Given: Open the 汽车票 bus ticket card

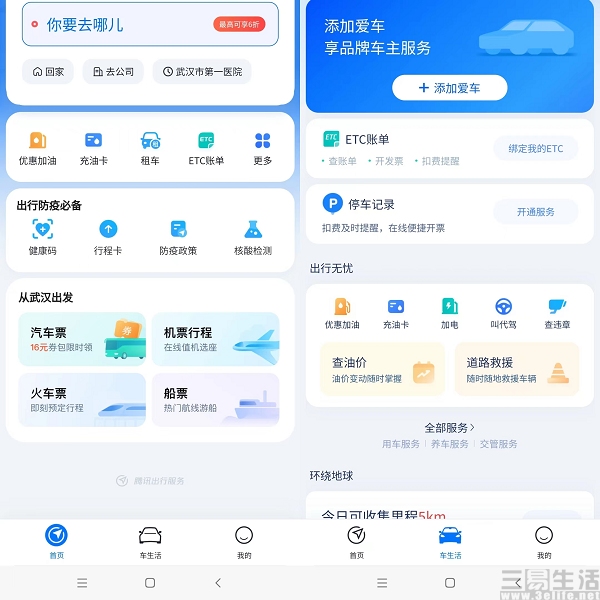Looking at the screenshot, I should (82, 340).
